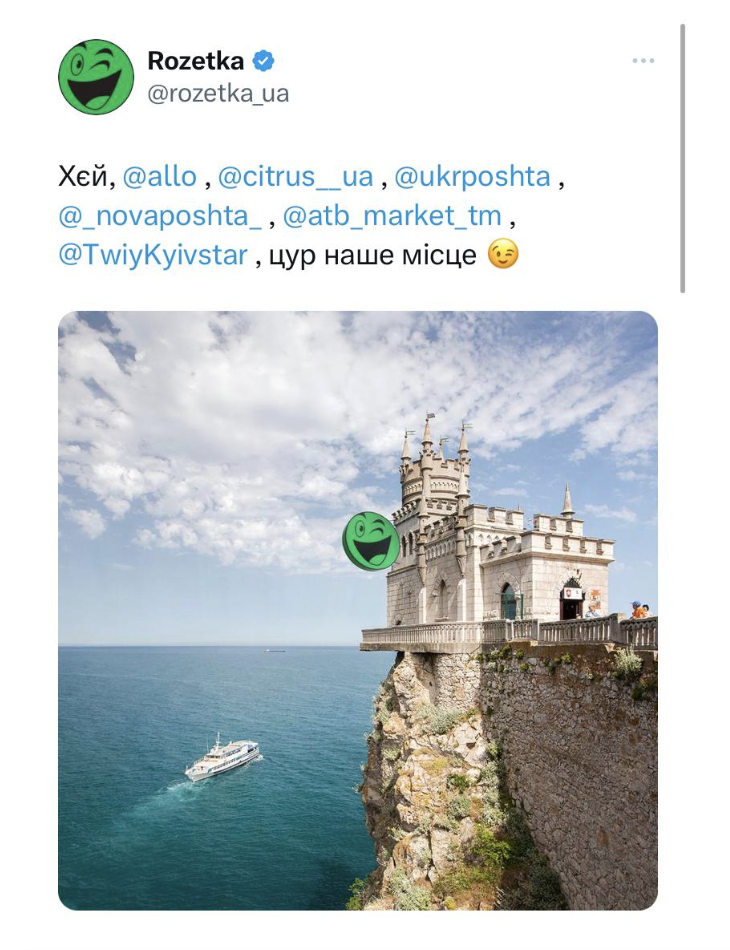
Task: Open the Rozetka account name
Action: [x=196, y=61]
